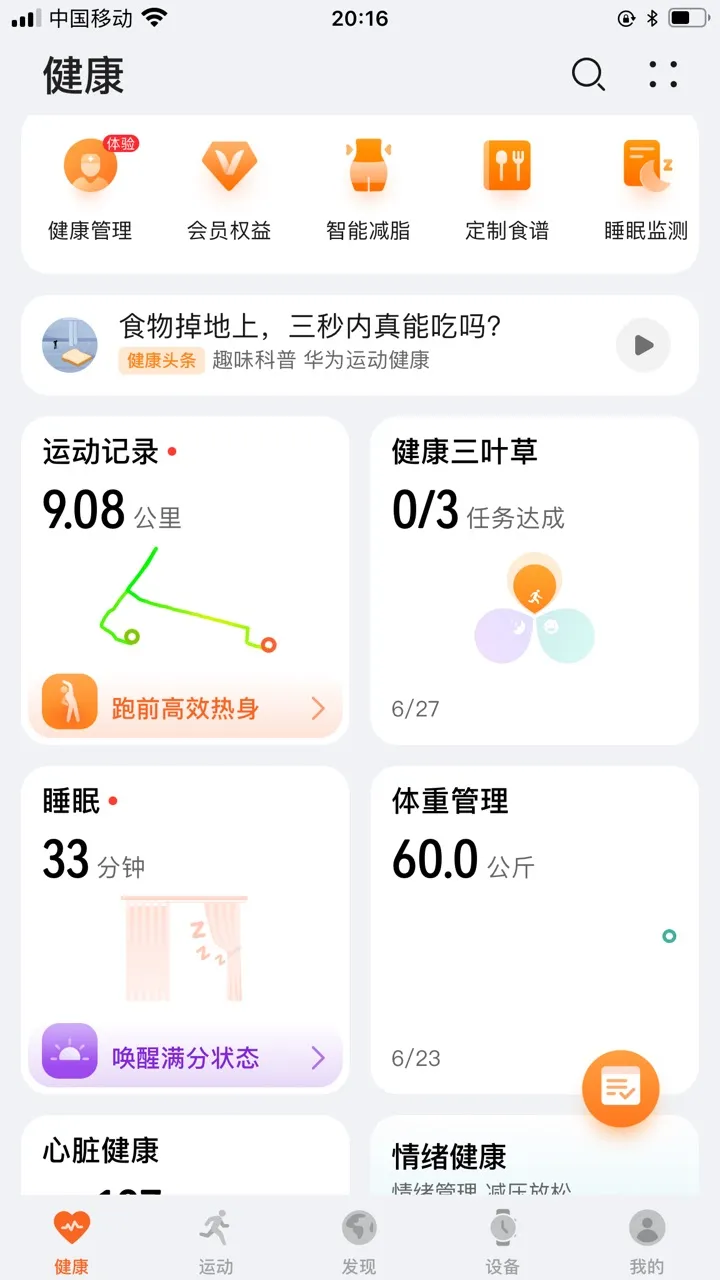Open the 情绪健康 card

tap(534, 1156)
